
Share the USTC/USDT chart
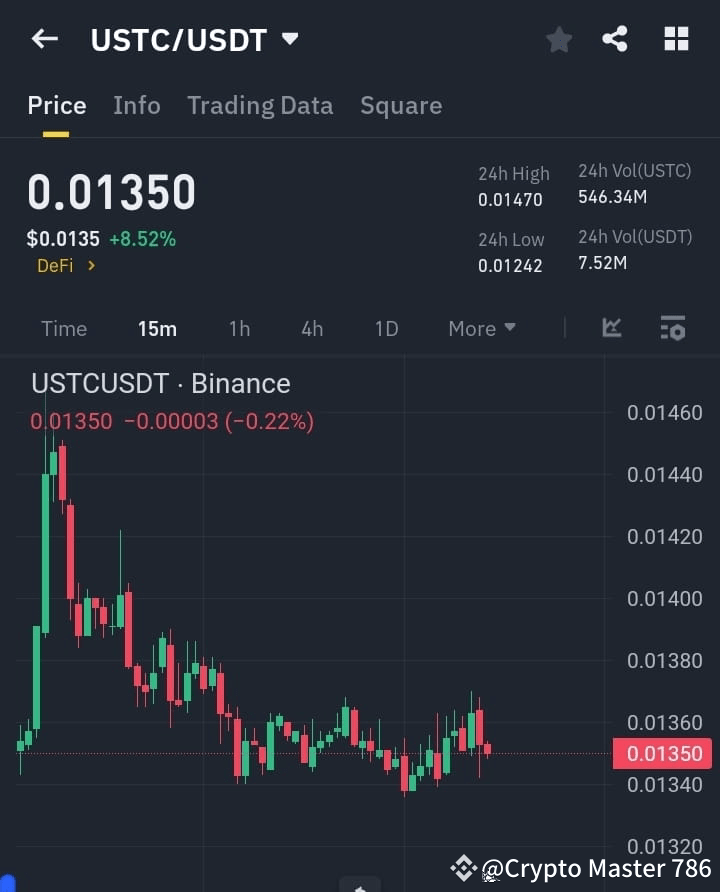pyautogui.click(x=614, y=39)
